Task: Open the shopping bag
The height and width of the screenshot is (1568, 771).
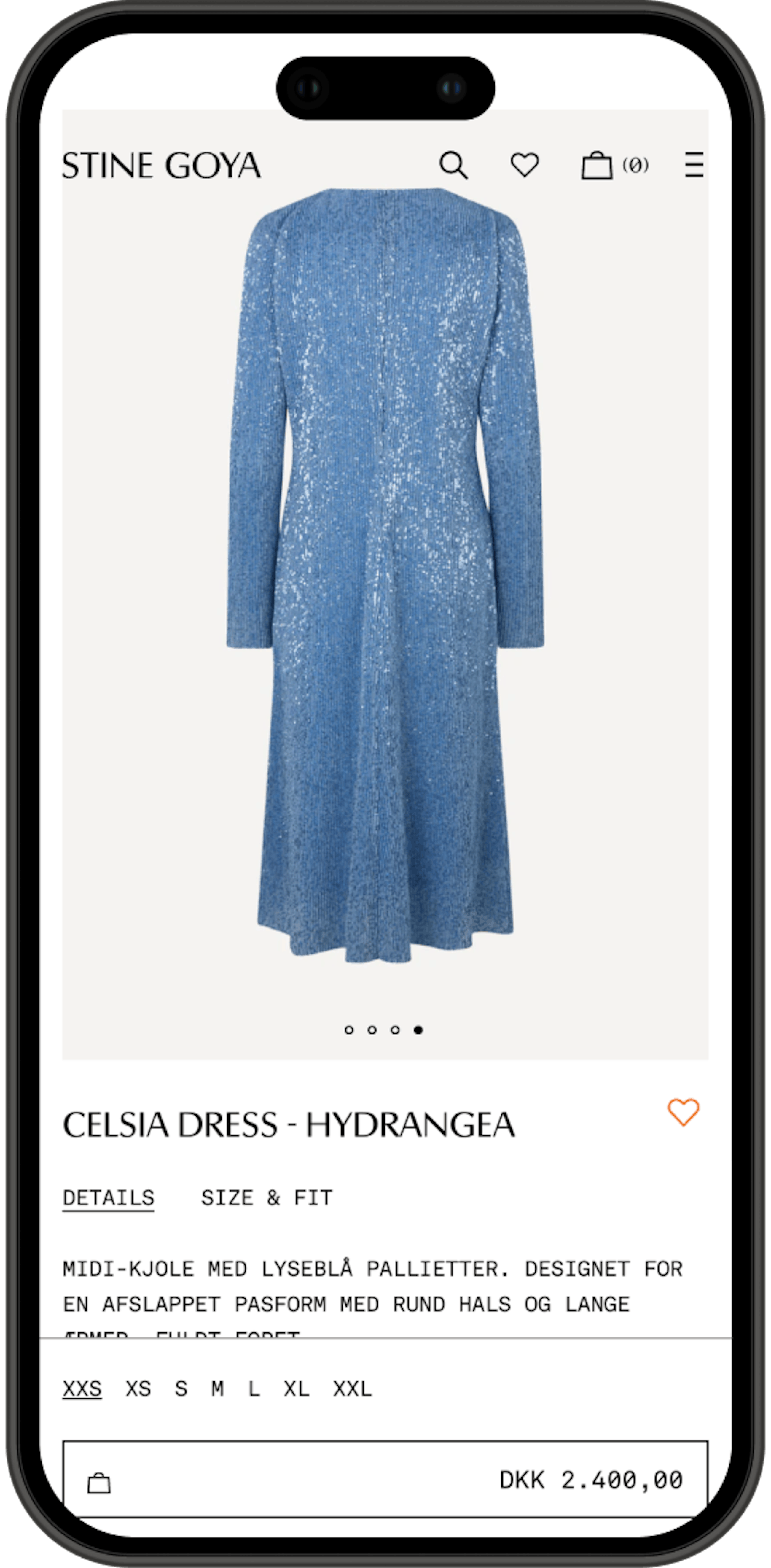Action: coord(596,166)
